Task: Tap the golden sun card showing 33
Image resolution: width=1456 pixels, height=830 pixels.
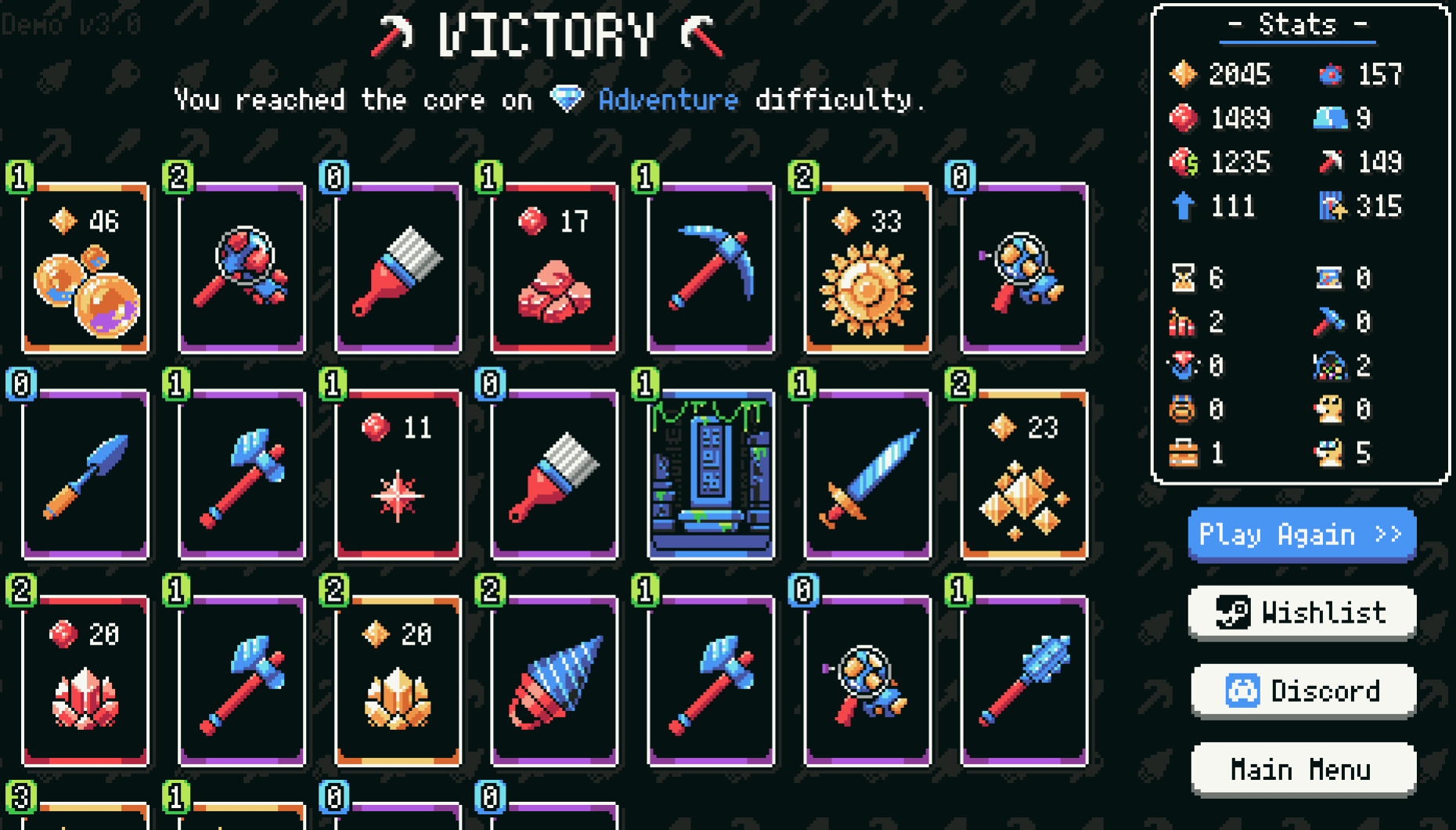Action: pyautogui.click(x=867, y=268)
